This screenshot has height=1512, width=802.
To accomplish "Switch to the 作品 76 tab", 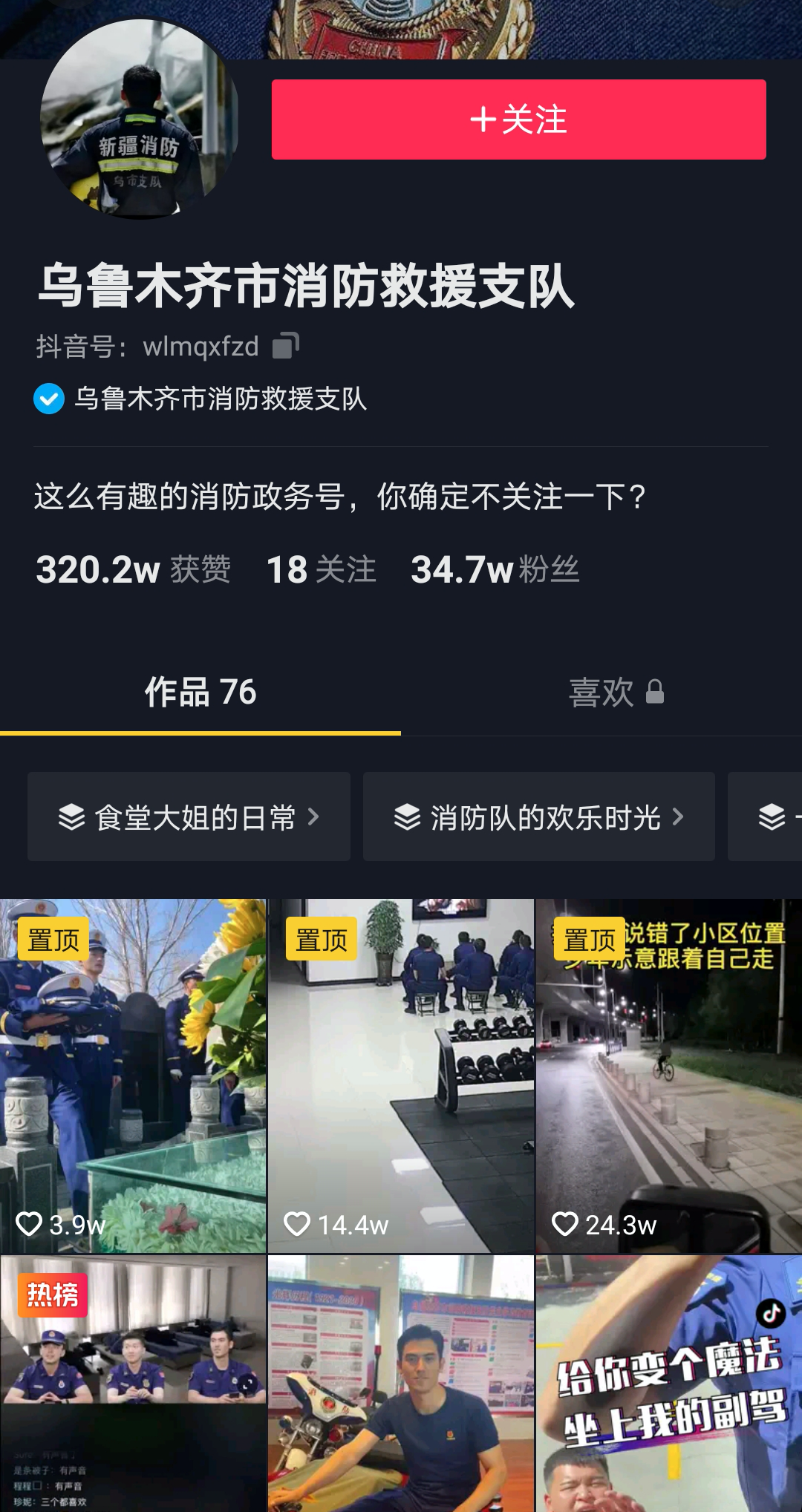I will (200, 693).
